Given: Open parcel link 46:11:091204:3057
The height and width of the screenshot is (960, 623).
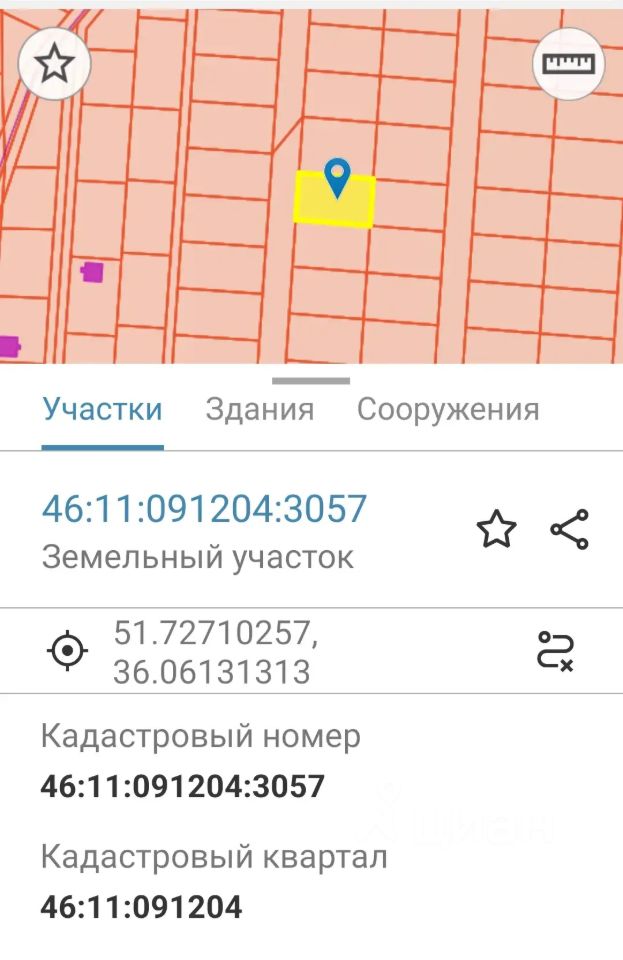Looking at the screenshot, I should pyautogui.click(x=204, y=509).
